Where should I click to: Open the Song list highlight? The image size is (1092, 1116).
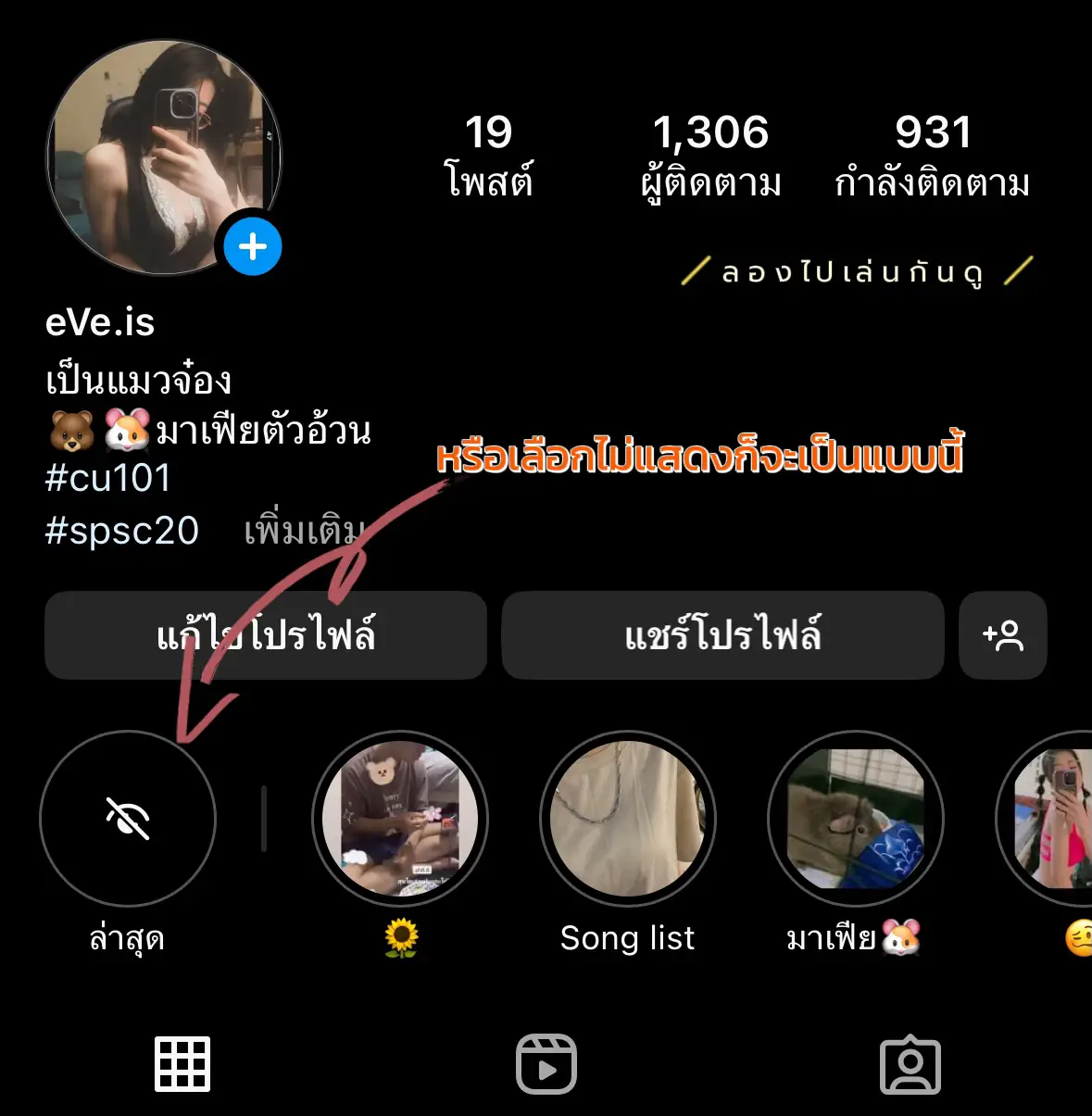click(x=627, y=818)
